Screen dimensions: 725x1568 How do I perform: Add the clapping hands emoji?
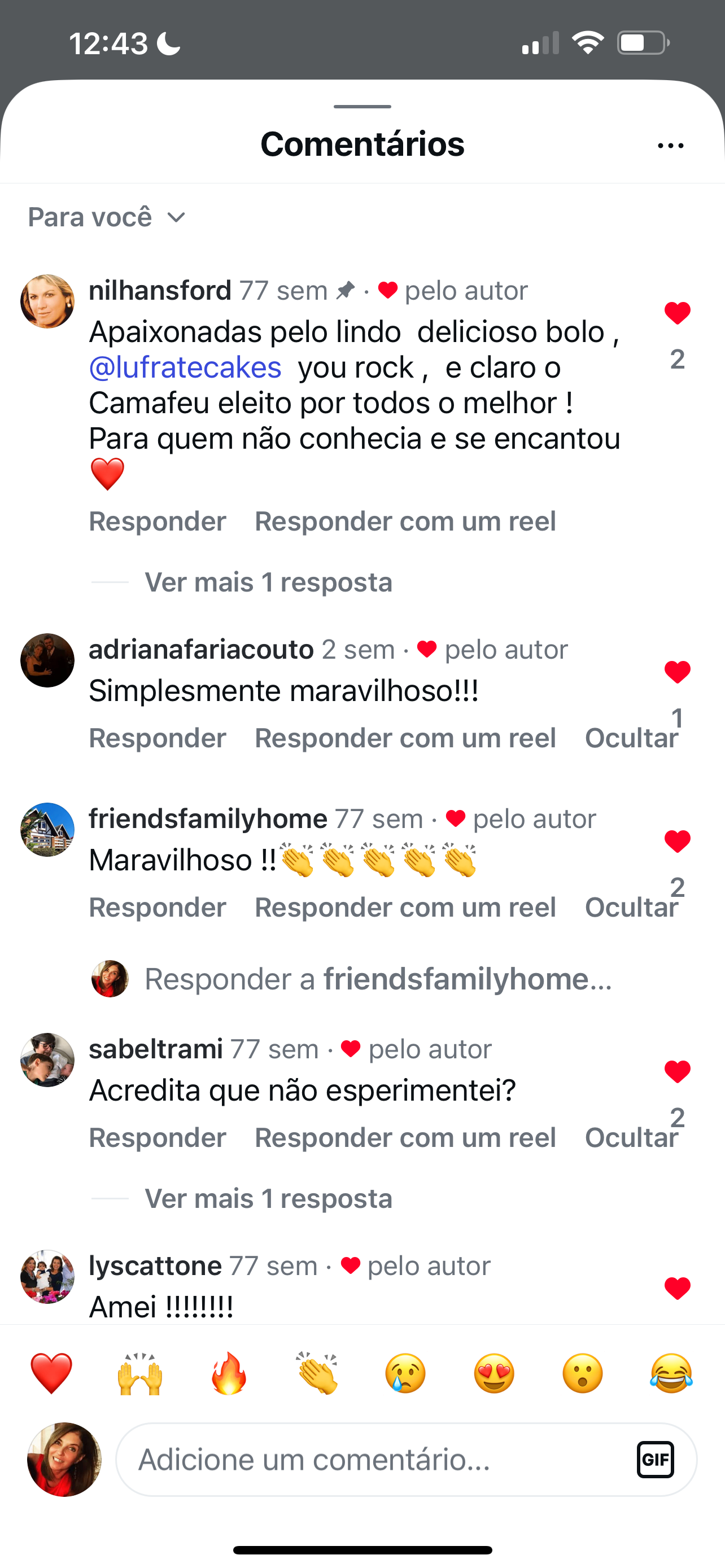317,1373
